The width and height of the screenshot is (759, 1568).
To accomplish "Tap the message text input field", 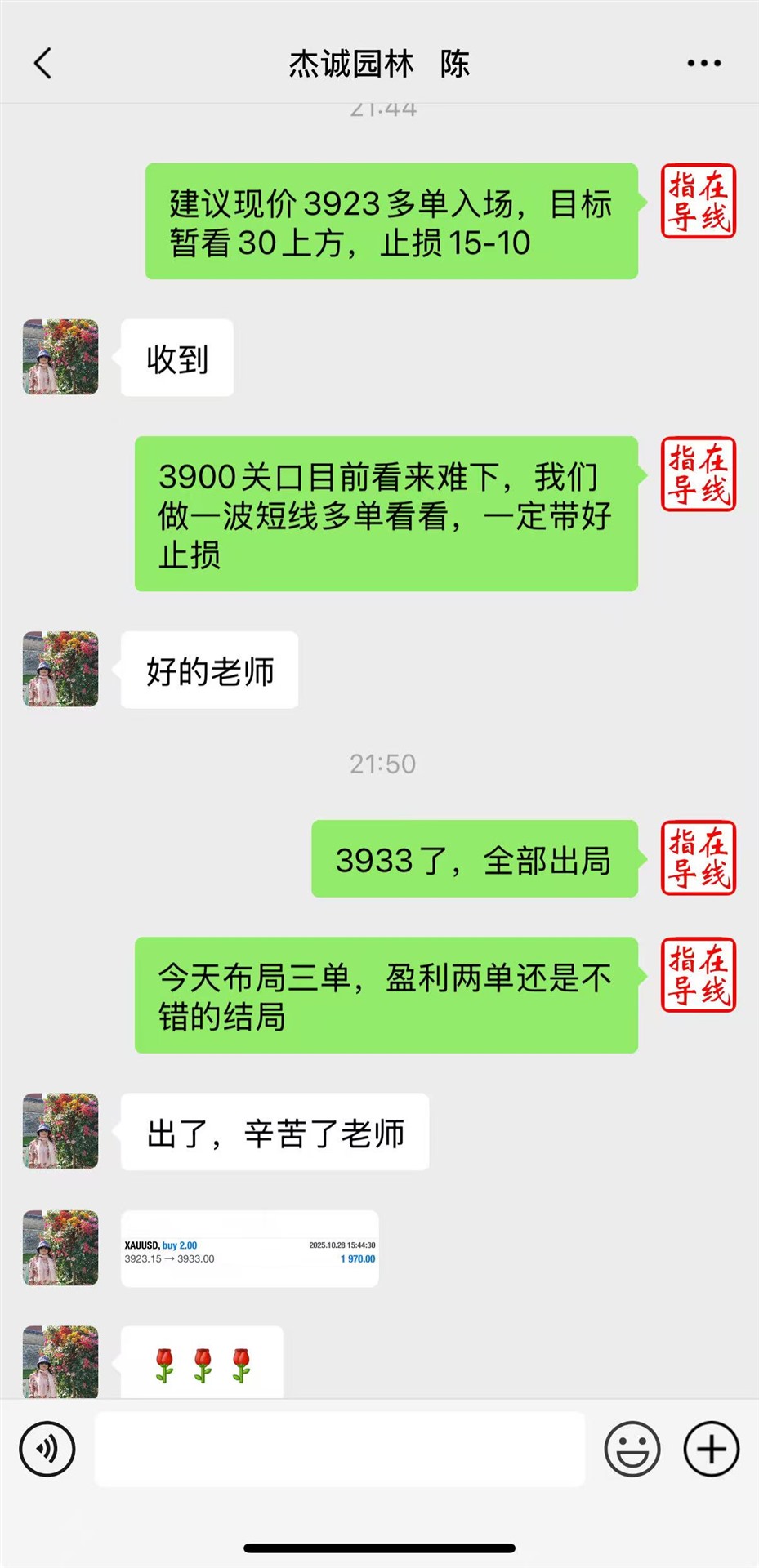I will click(339, 1450).
